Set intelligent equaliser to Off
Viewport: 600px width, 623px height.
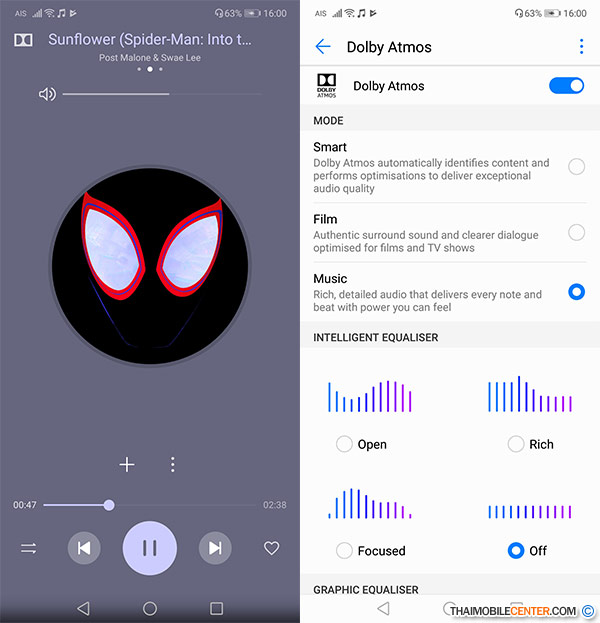pos(516,550)
